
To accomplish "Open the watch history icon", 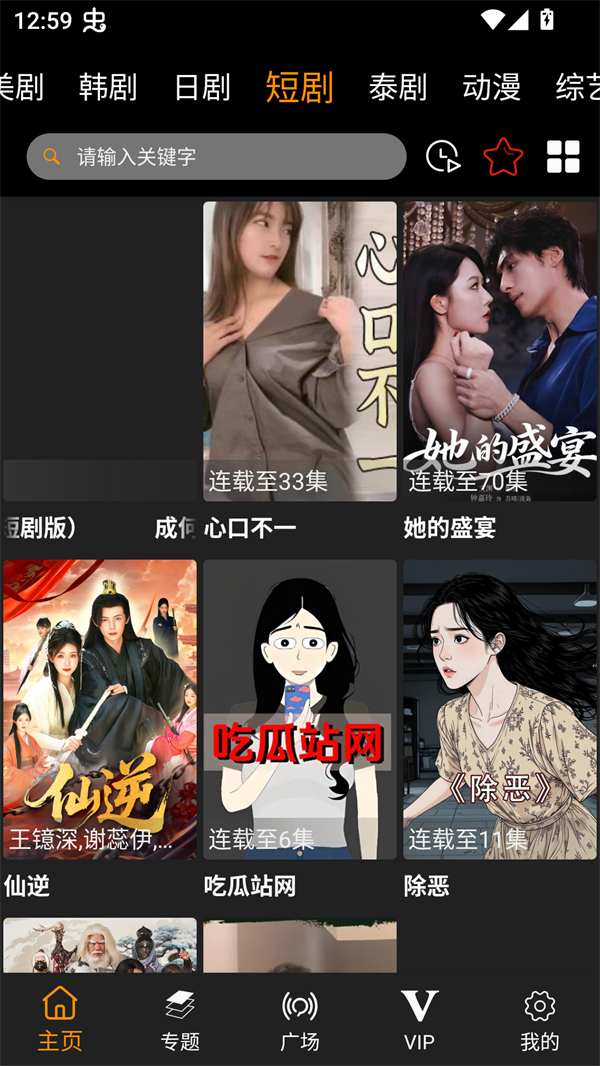I will 443,157.
